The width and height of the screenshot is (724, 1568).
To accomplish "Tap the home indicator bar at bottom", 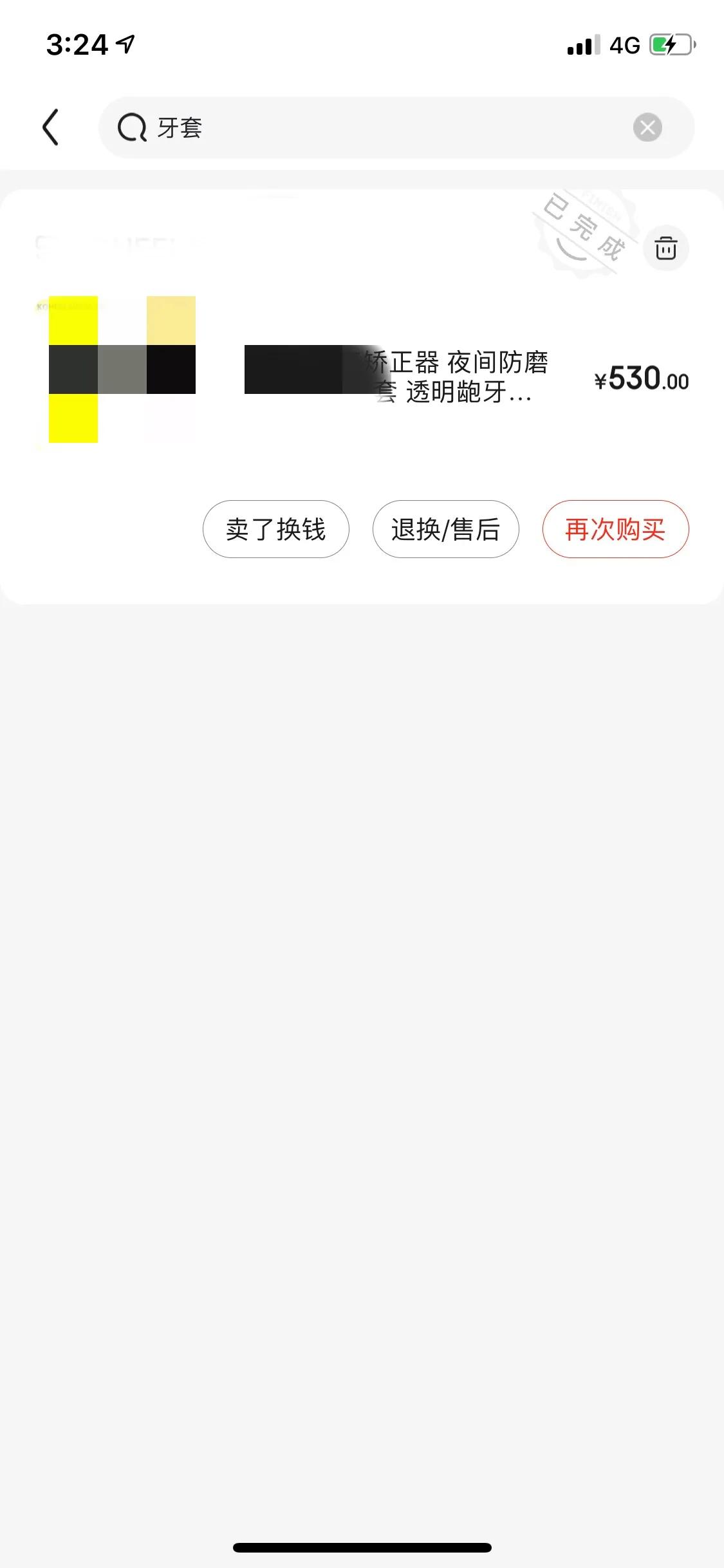I will tap(362, 1547).
